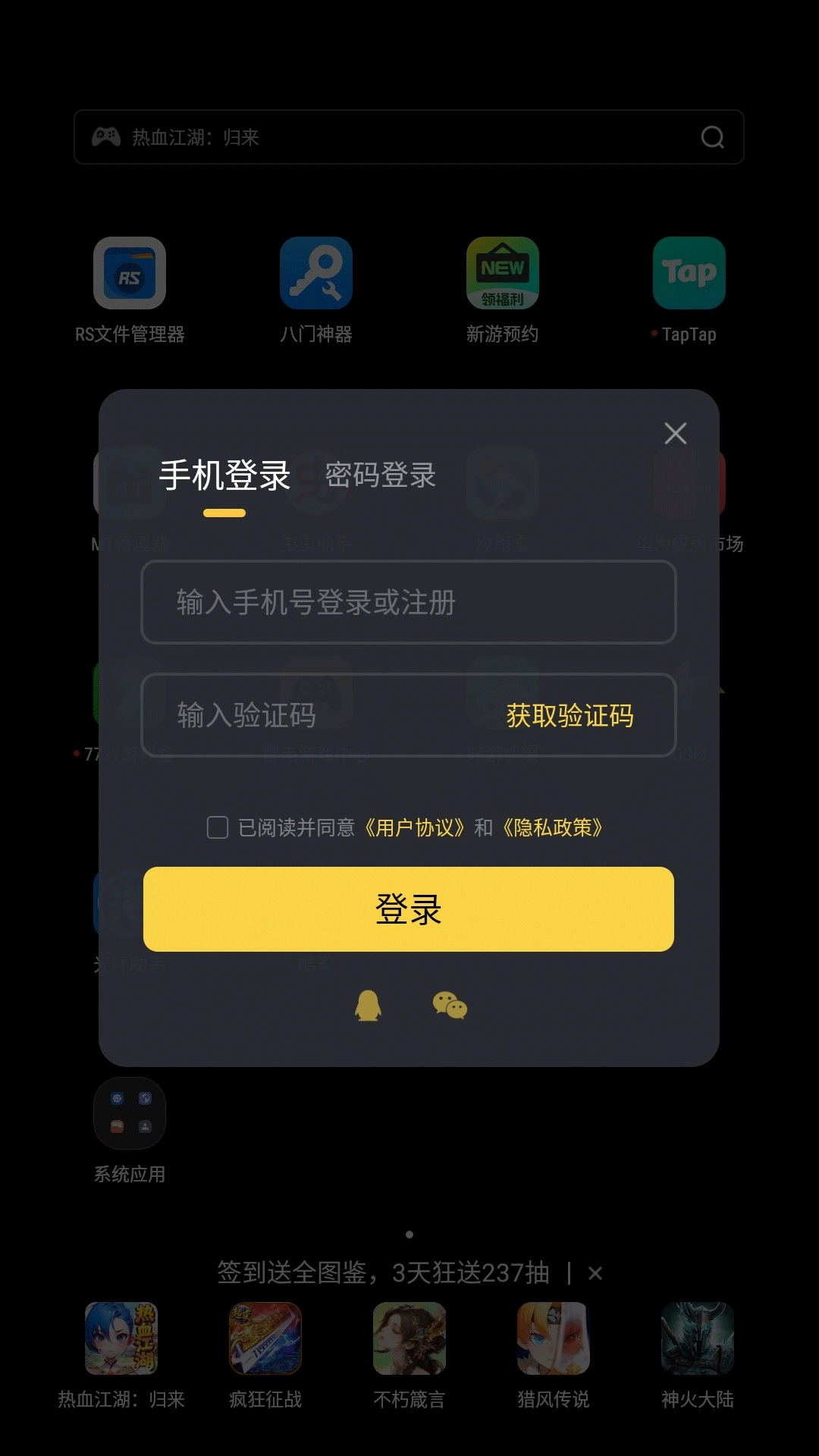This screenshot has height=1456, width=819.
Task: Switch to 密码登录 tab
Action: point(381,475)
